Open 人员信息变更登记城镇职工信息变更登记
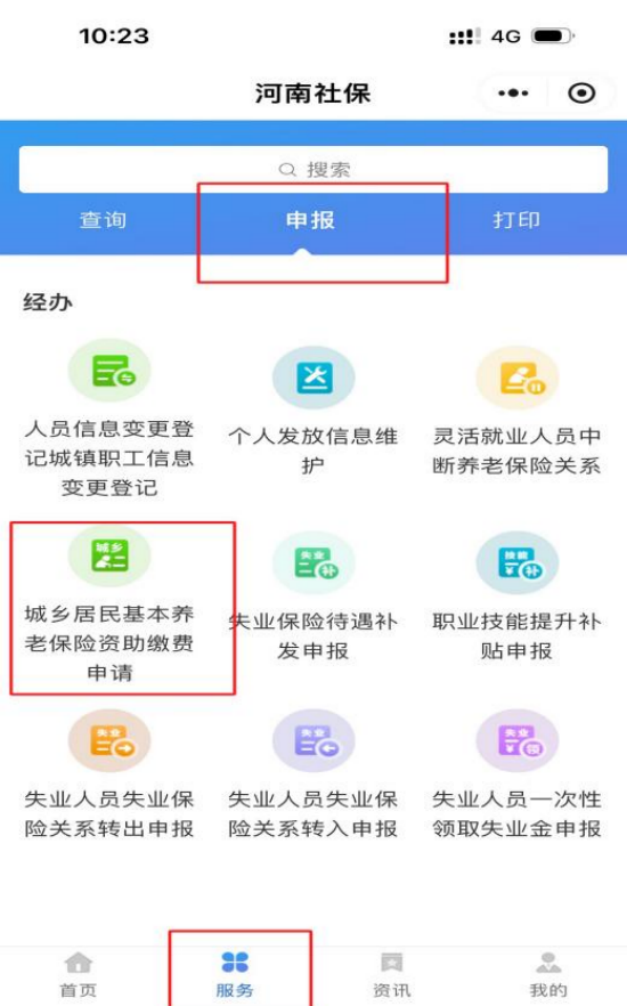The height and width of the screenshot is (1006, 627). point(109,419)
